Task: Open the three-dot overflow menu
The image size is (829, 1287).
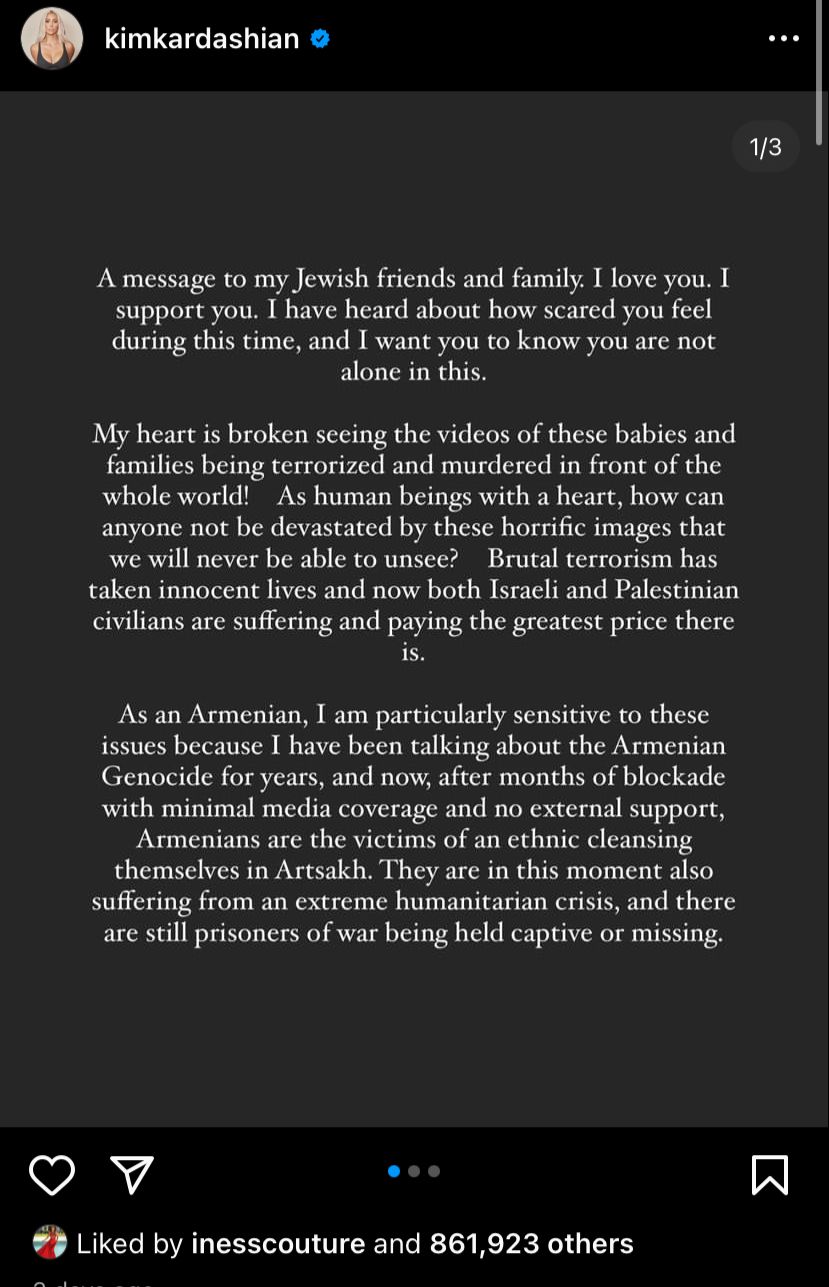Action: tap(784, 39)
